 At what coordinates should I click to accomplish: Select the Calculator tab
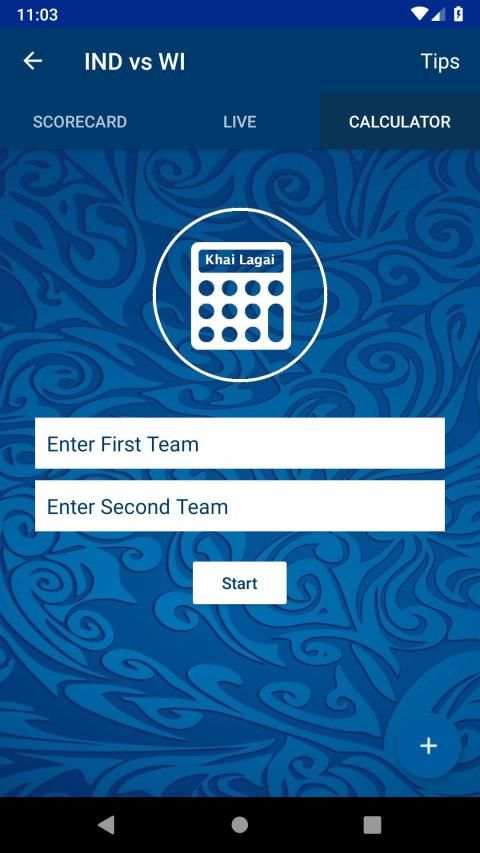point(399,121)
